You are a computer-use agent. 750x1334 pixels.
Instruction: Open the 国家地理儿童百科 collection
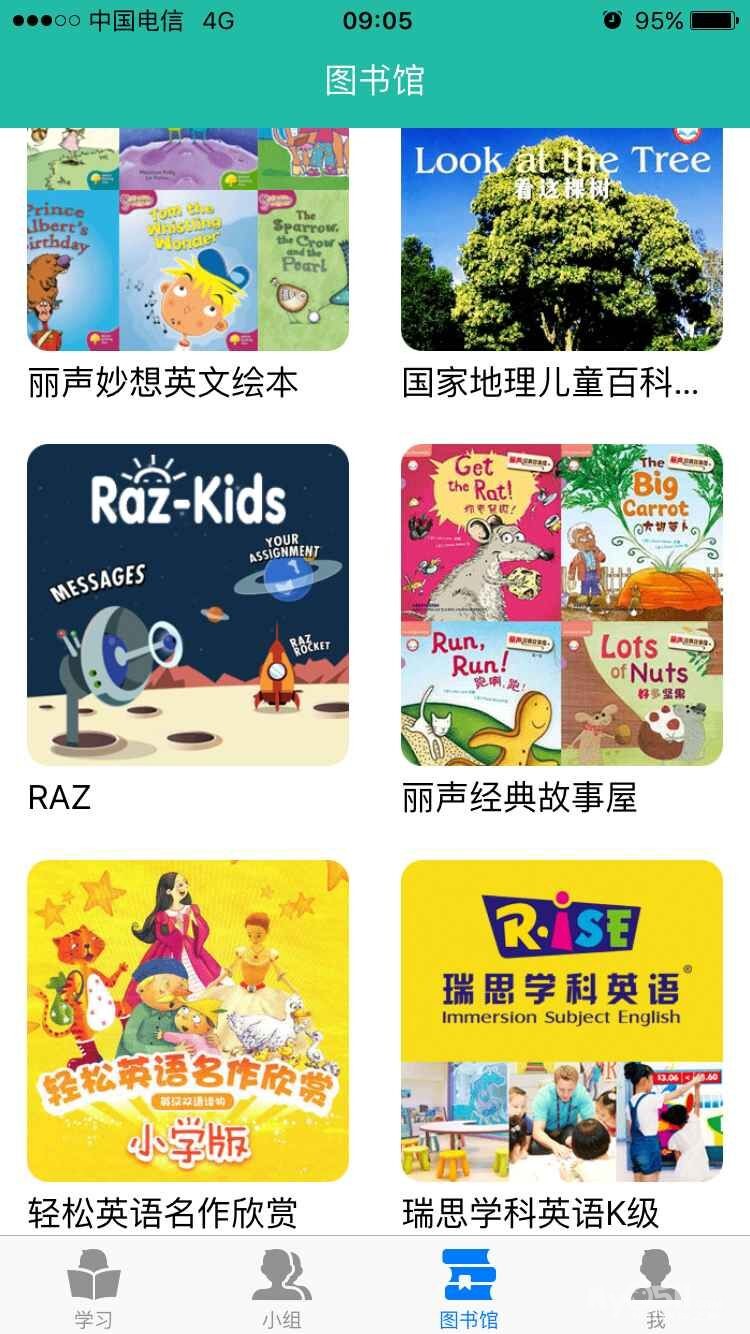click(561, 240)
